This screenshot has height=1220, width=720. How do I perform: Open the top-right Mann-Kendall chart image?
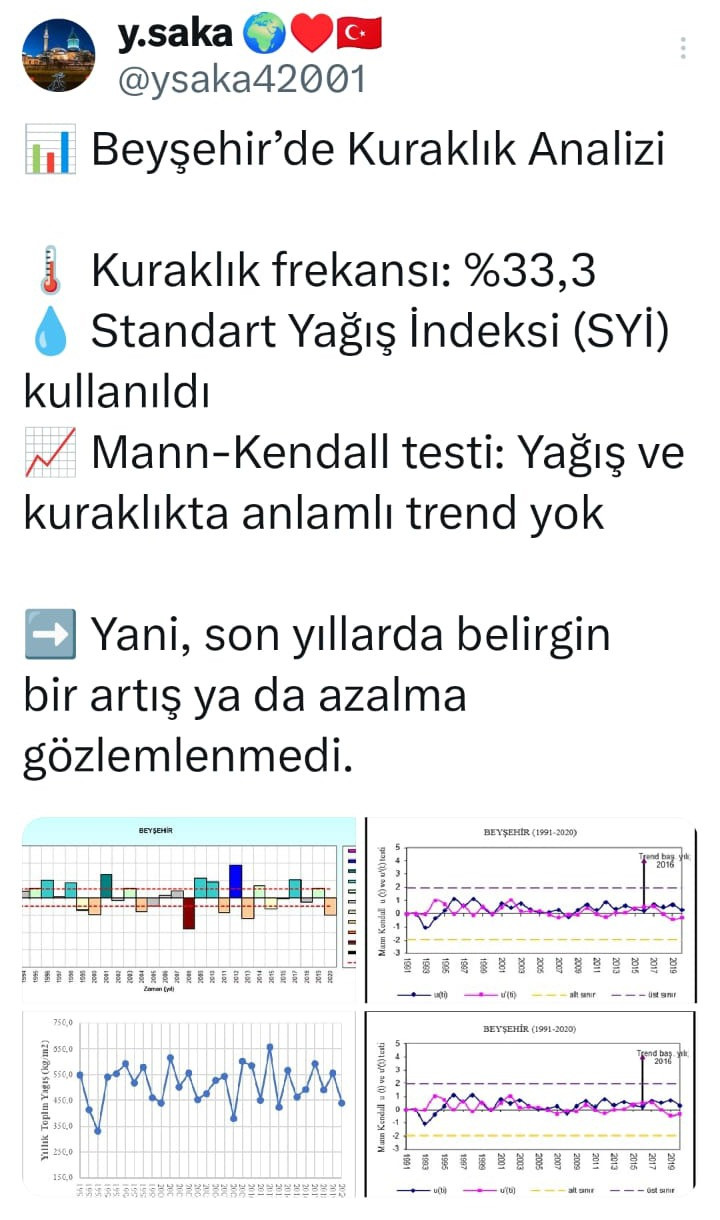point(530,909)
